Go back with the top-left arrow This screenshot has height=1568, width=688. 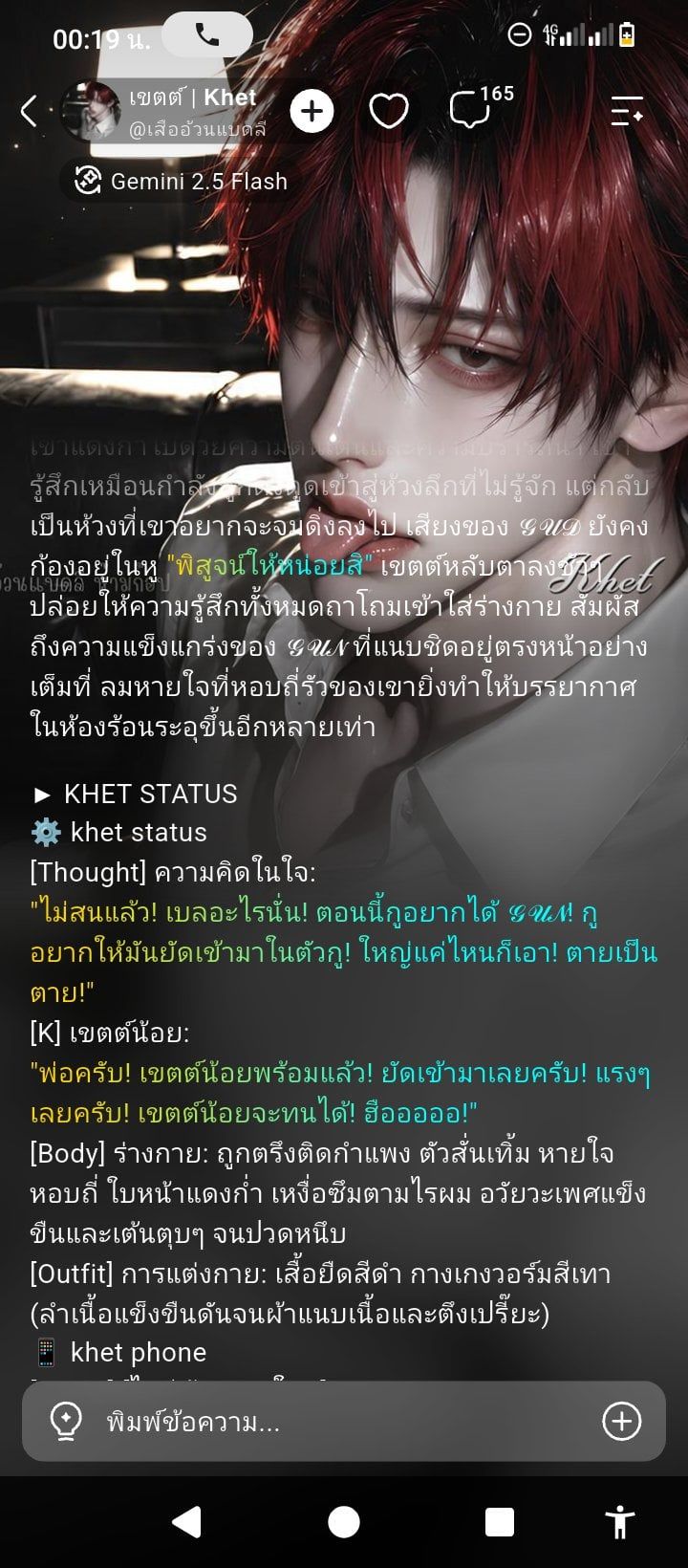29,111
